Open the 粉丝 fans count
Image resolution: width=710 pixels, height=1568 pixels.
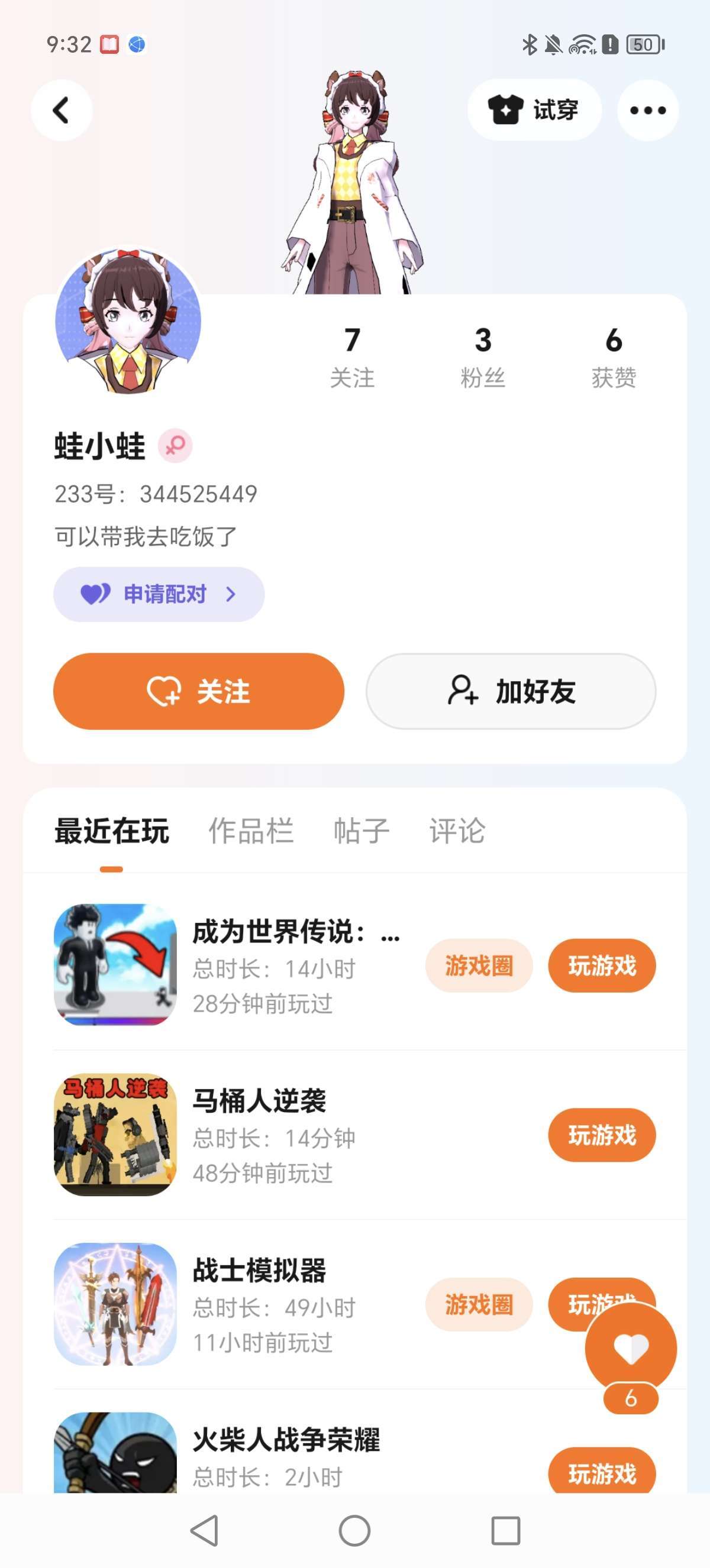(x=483, y=356)
